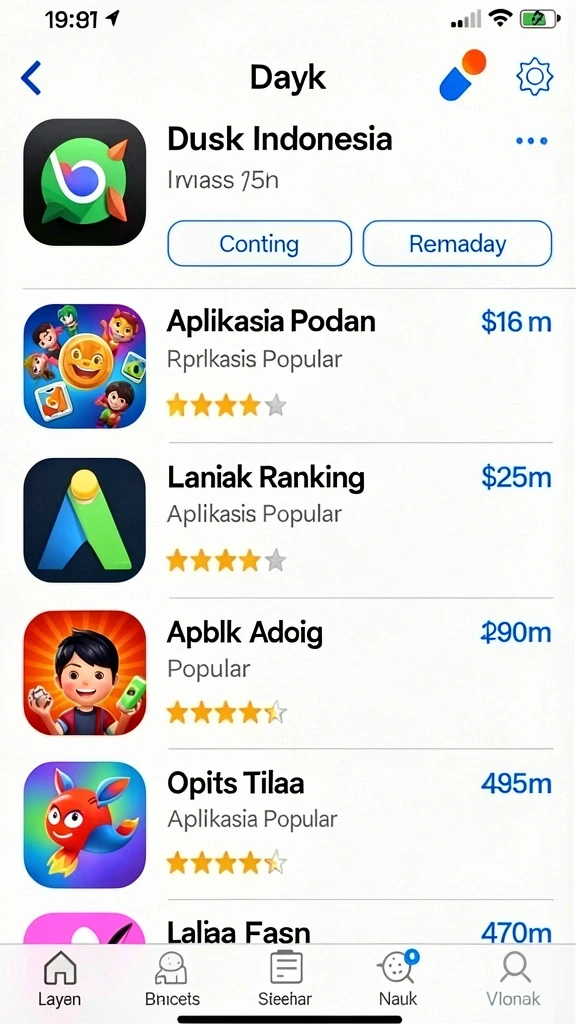576x1024 pixels.
Task: Open the Opits Tilaa app row
Action: [288, 824]
